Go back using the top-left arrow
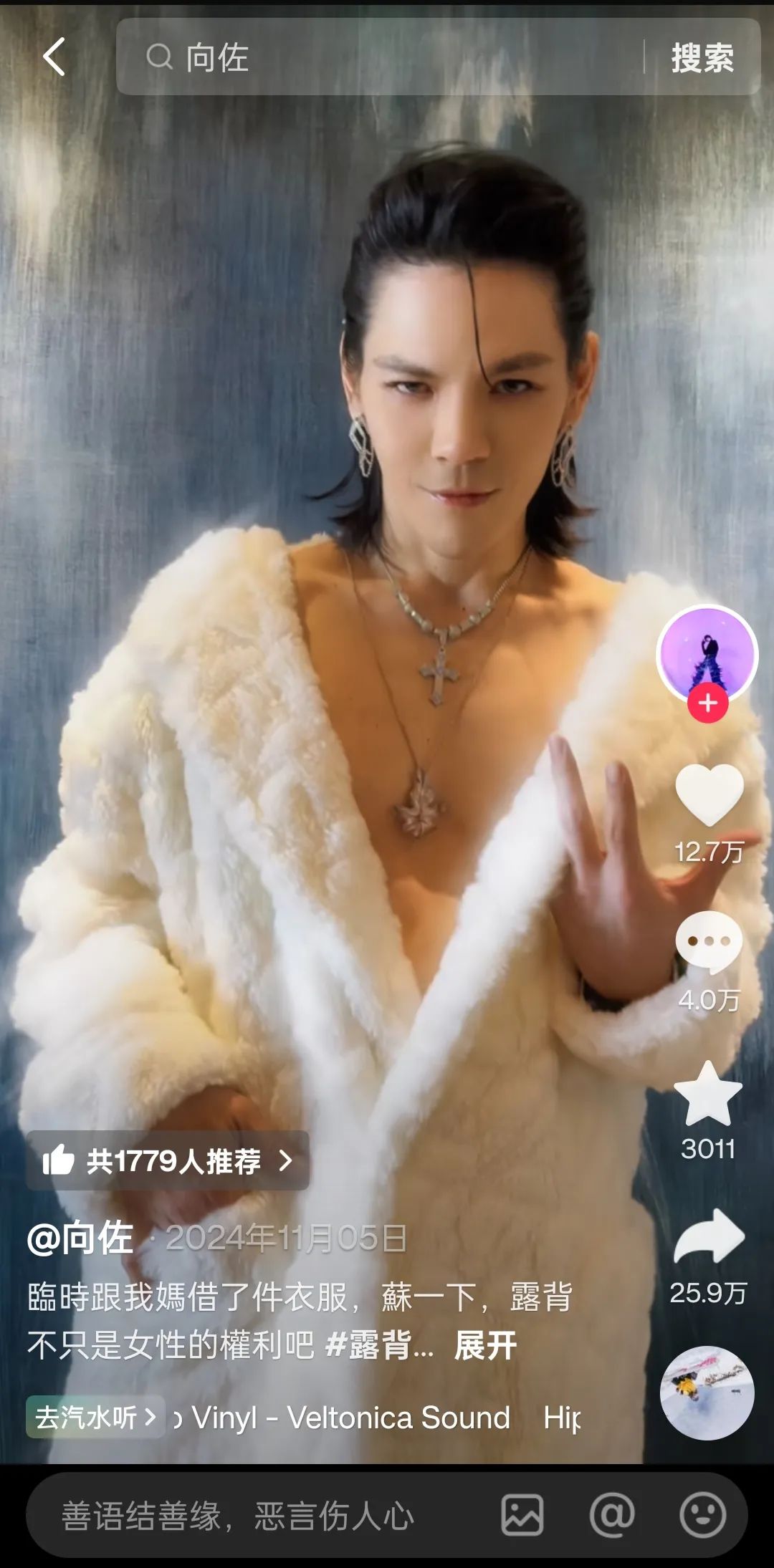The width and height of the screenshot is (774, 1568). [x=54, y=57]
